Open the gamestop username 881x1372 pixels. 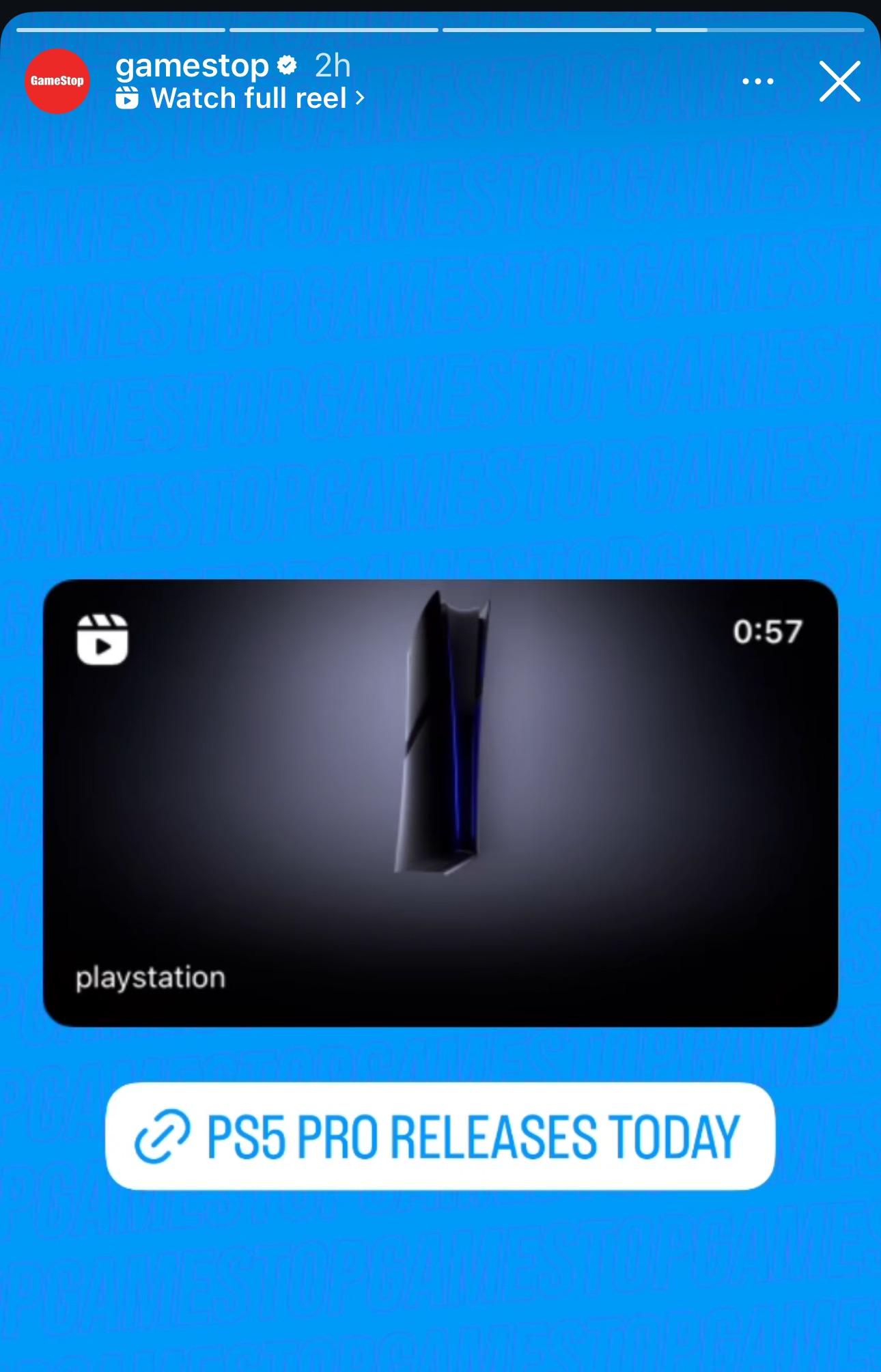[x=192, y=66]
